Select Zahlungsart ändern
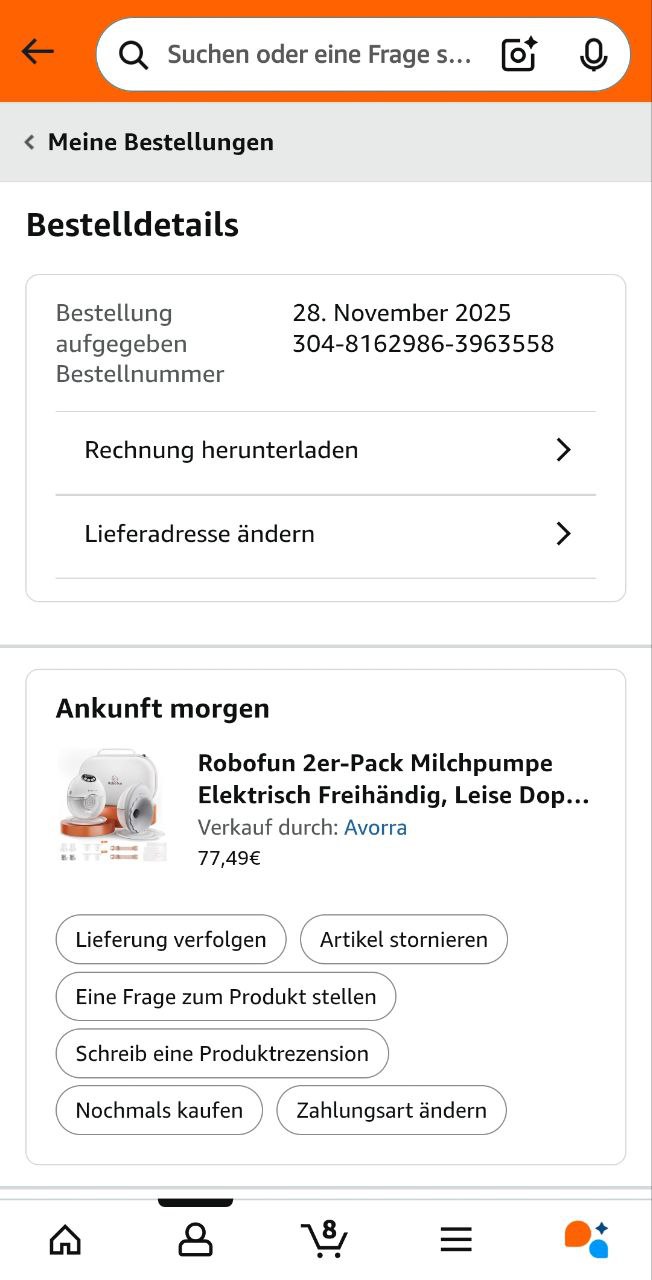Image resolution: width=652 pixels, height=1280 pixels. [391, 1111]
